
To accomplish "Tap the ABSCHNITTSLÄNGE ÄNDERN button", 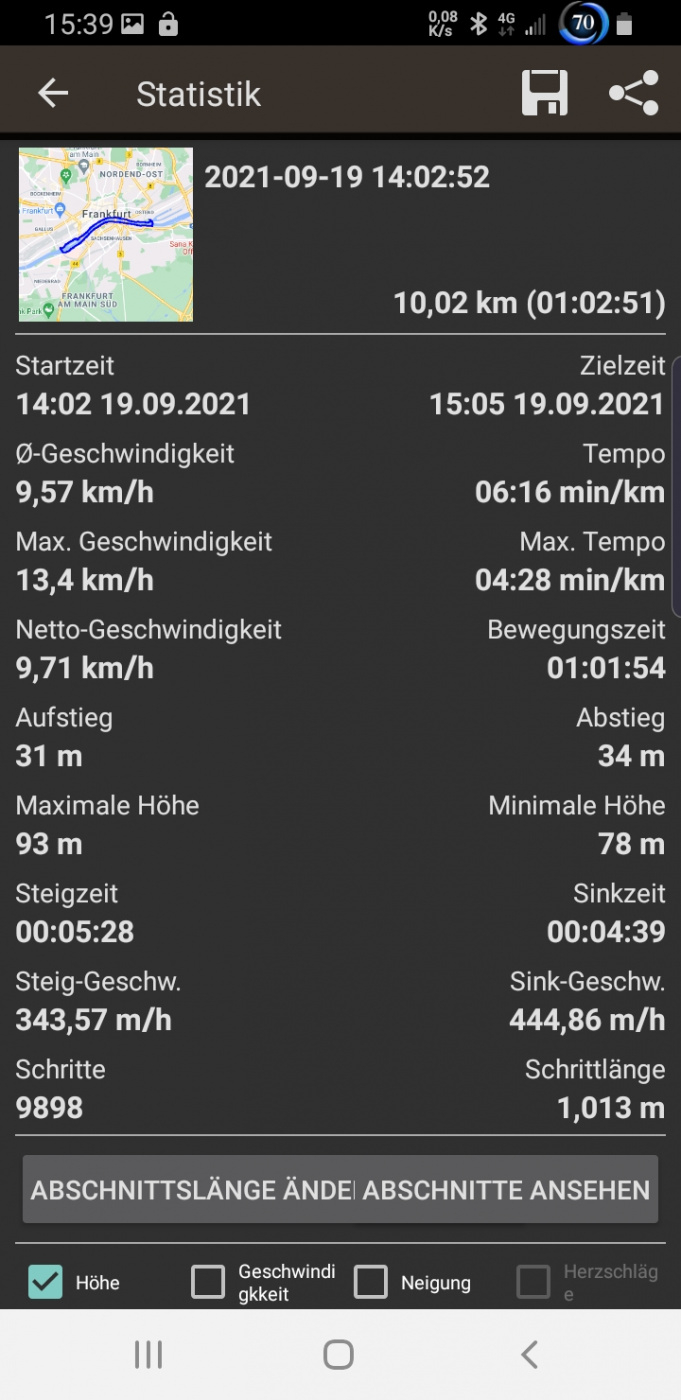I will (x=190, y=1190).
